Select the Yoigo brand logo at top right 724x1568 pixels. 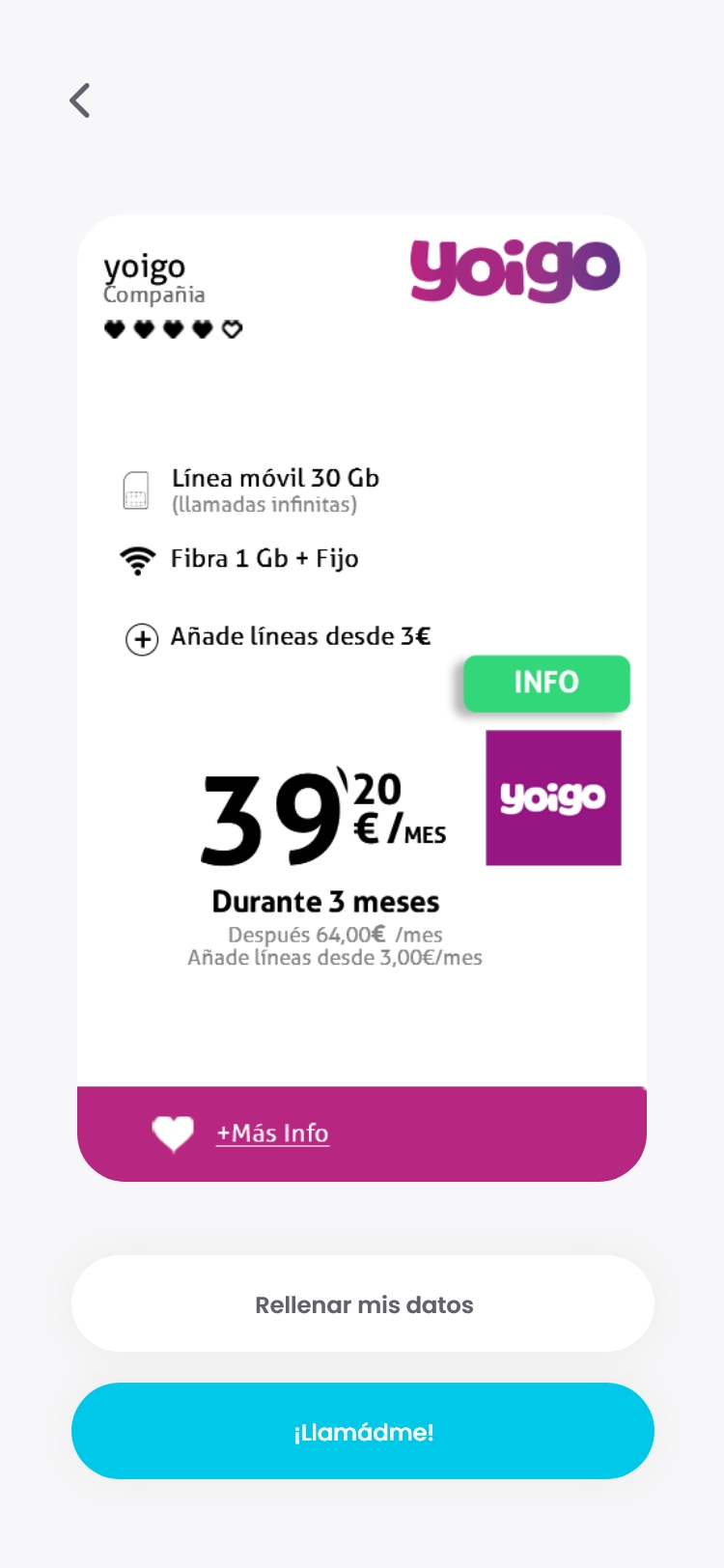515,271
